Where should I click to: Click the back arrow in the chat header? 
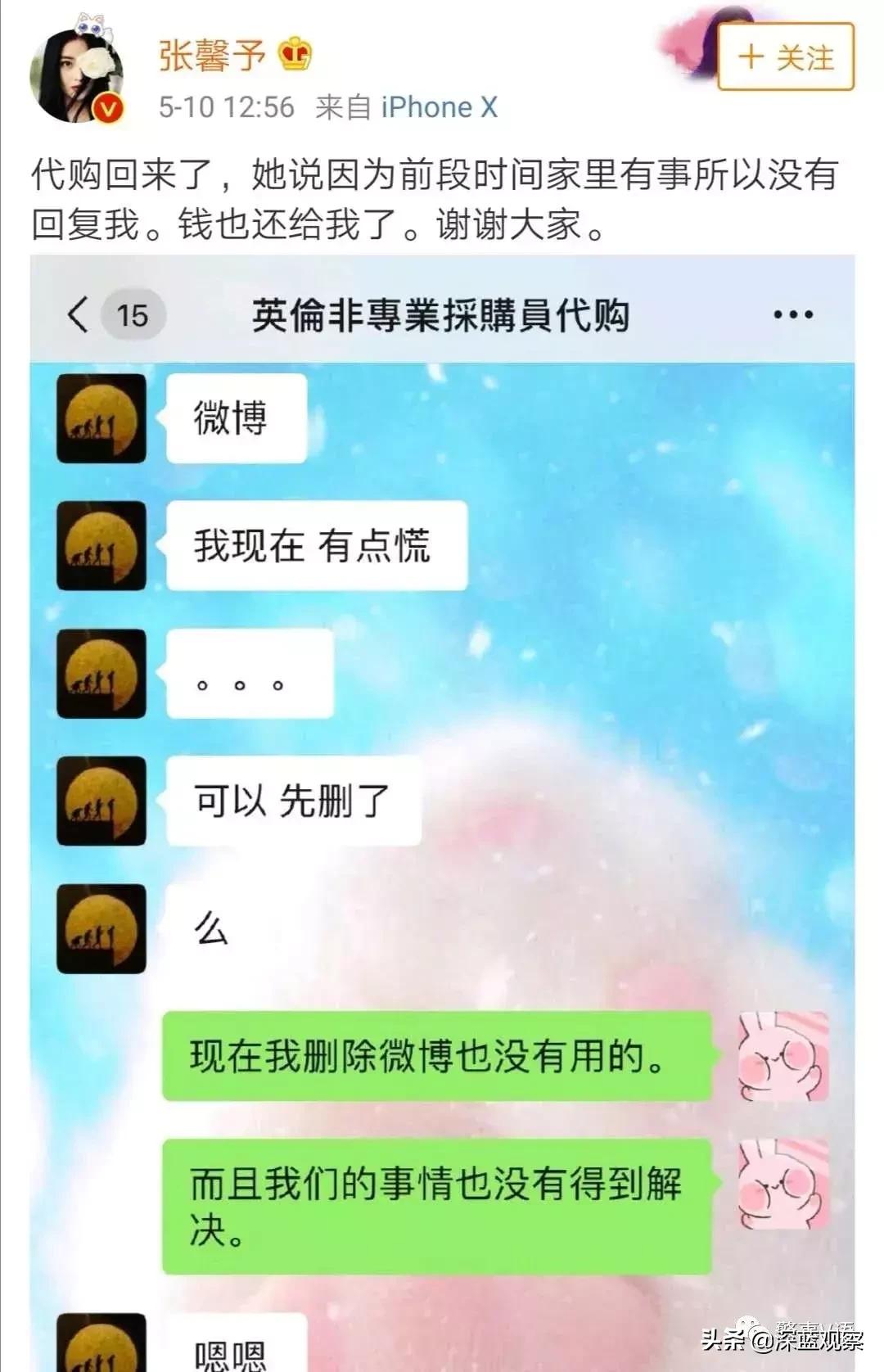pyautogui.click(x=76, y=312)
